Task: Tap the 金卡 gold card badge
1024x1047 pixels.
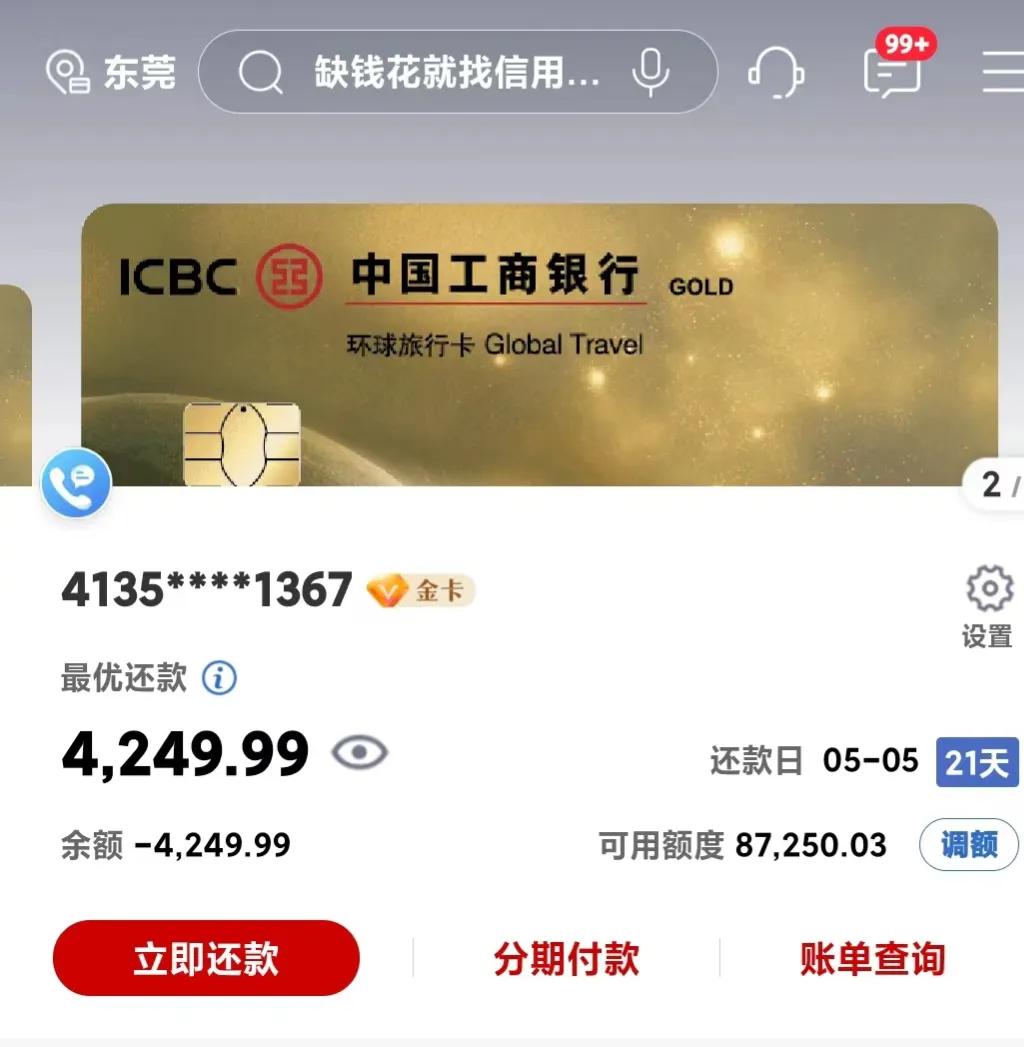Action: [419, 590]
